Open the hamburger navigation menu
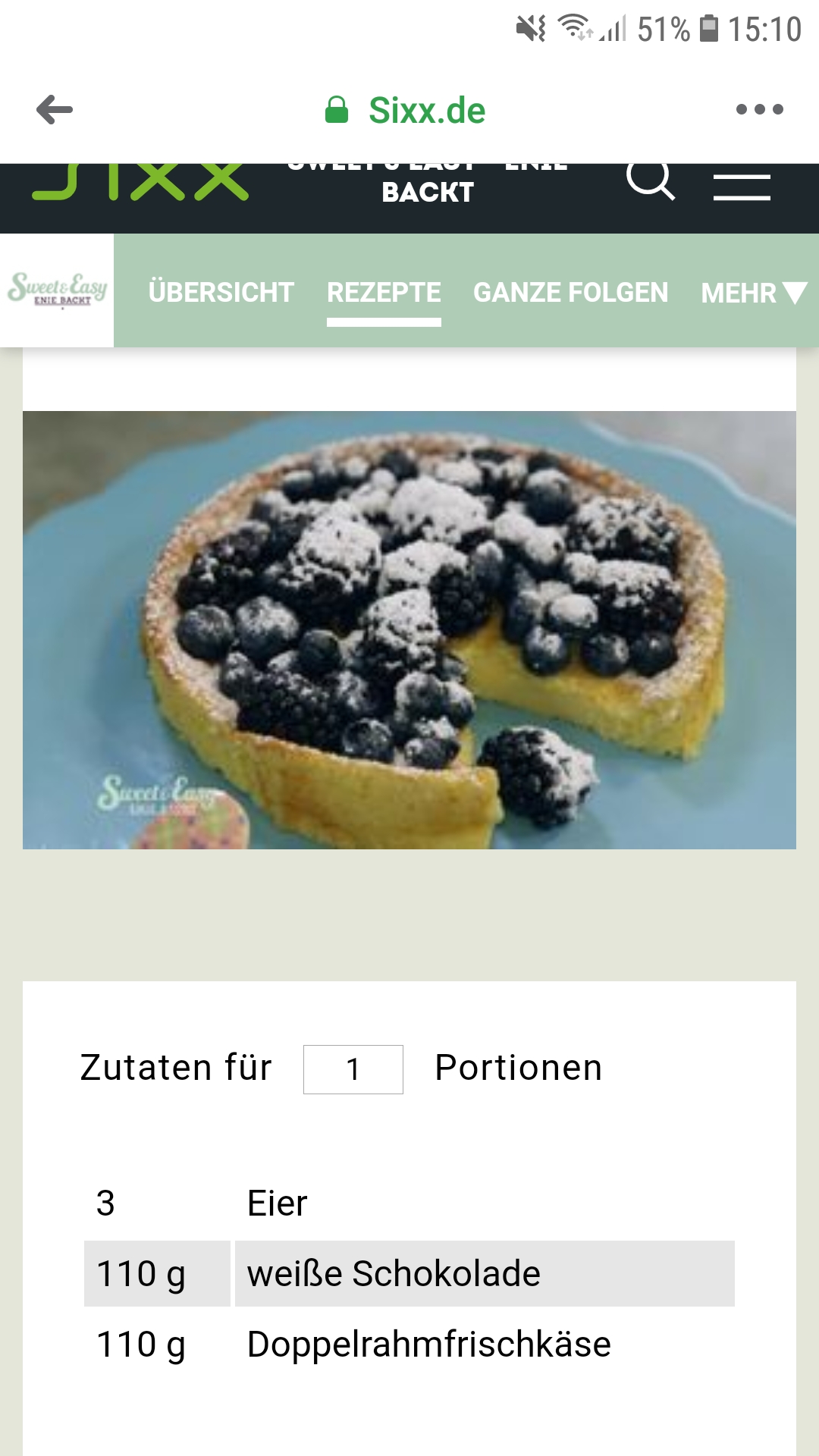Viewport: 819px width, 1456px height. (x=742, y=186)
